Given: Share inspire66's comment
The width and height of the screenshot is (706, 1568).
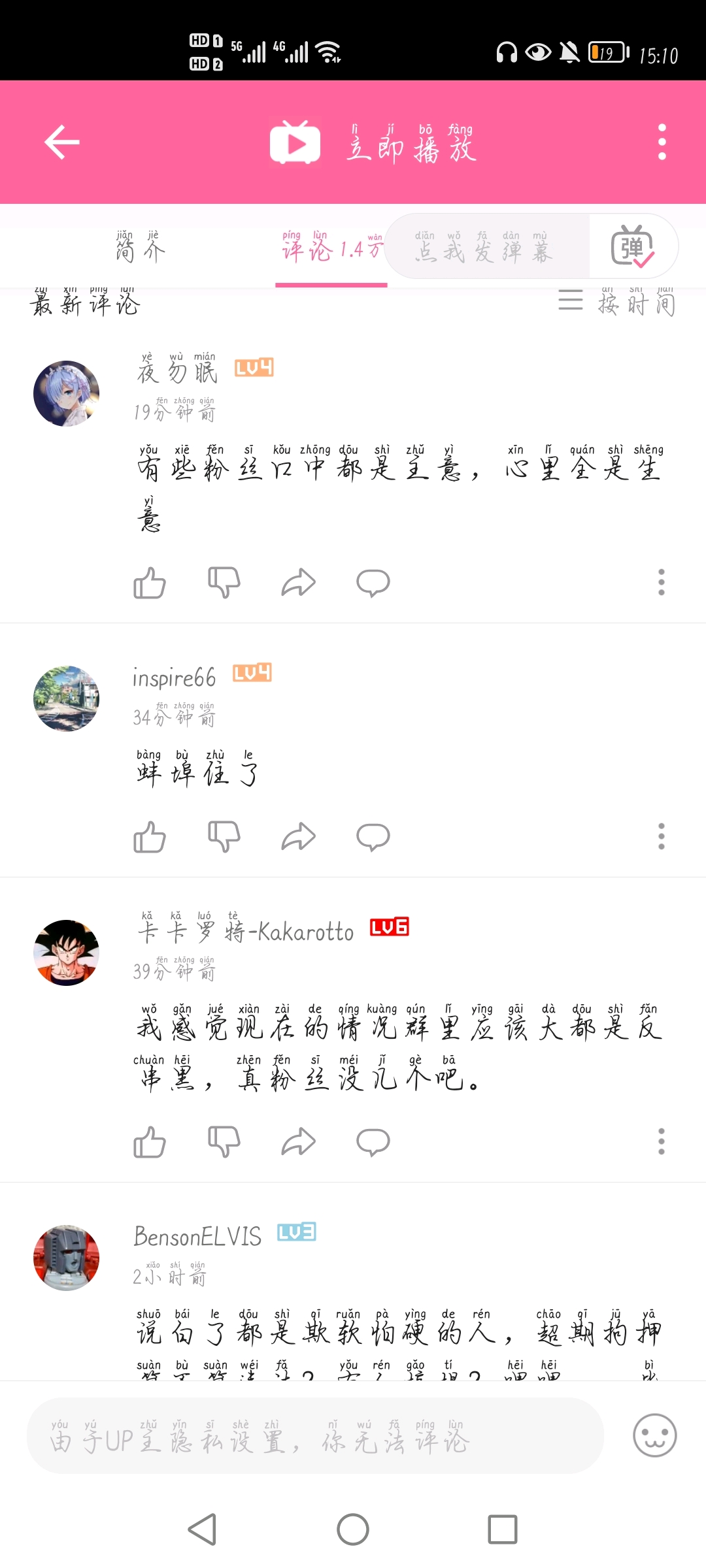Looking at the screenshot, I should coord(298,836).
